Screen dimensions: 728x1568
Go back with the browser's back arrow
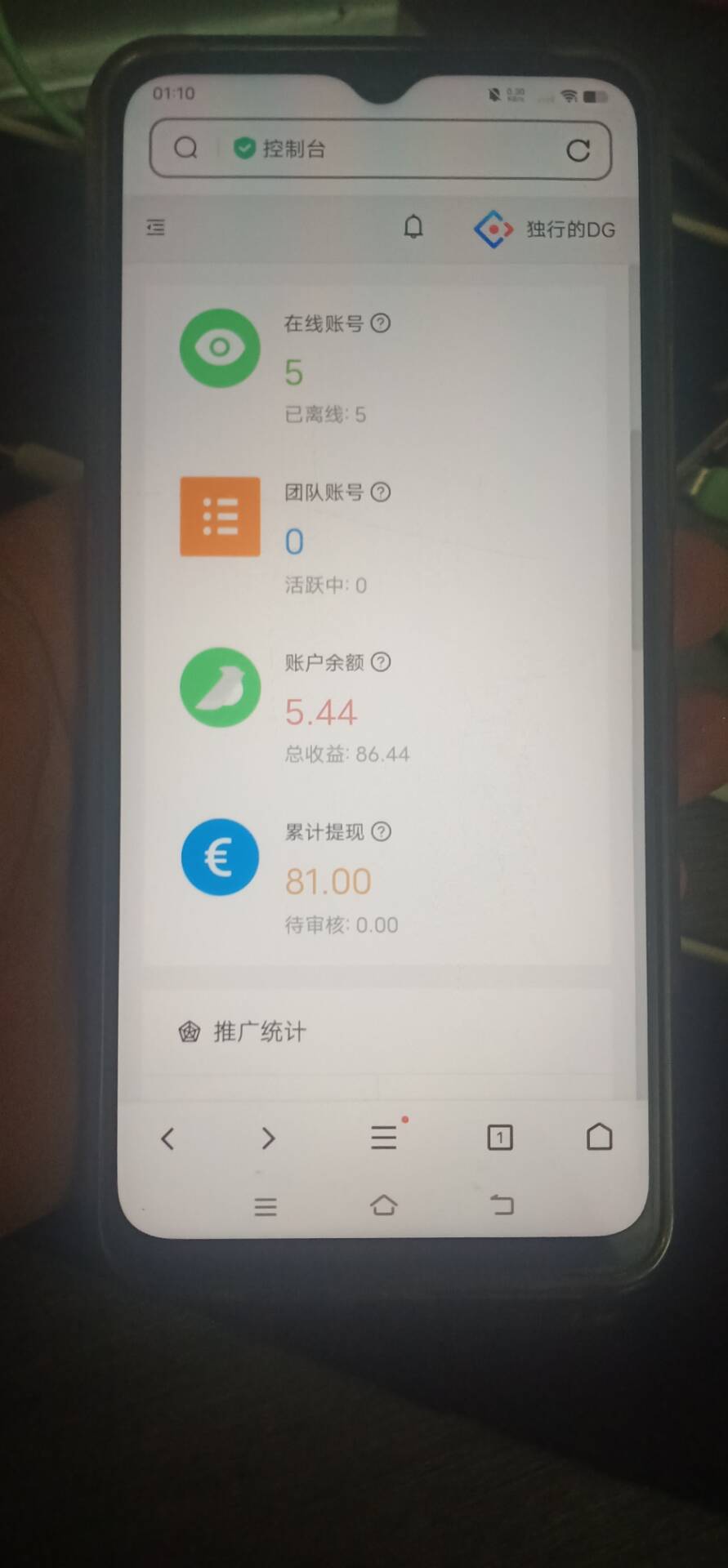[167, 1138]
